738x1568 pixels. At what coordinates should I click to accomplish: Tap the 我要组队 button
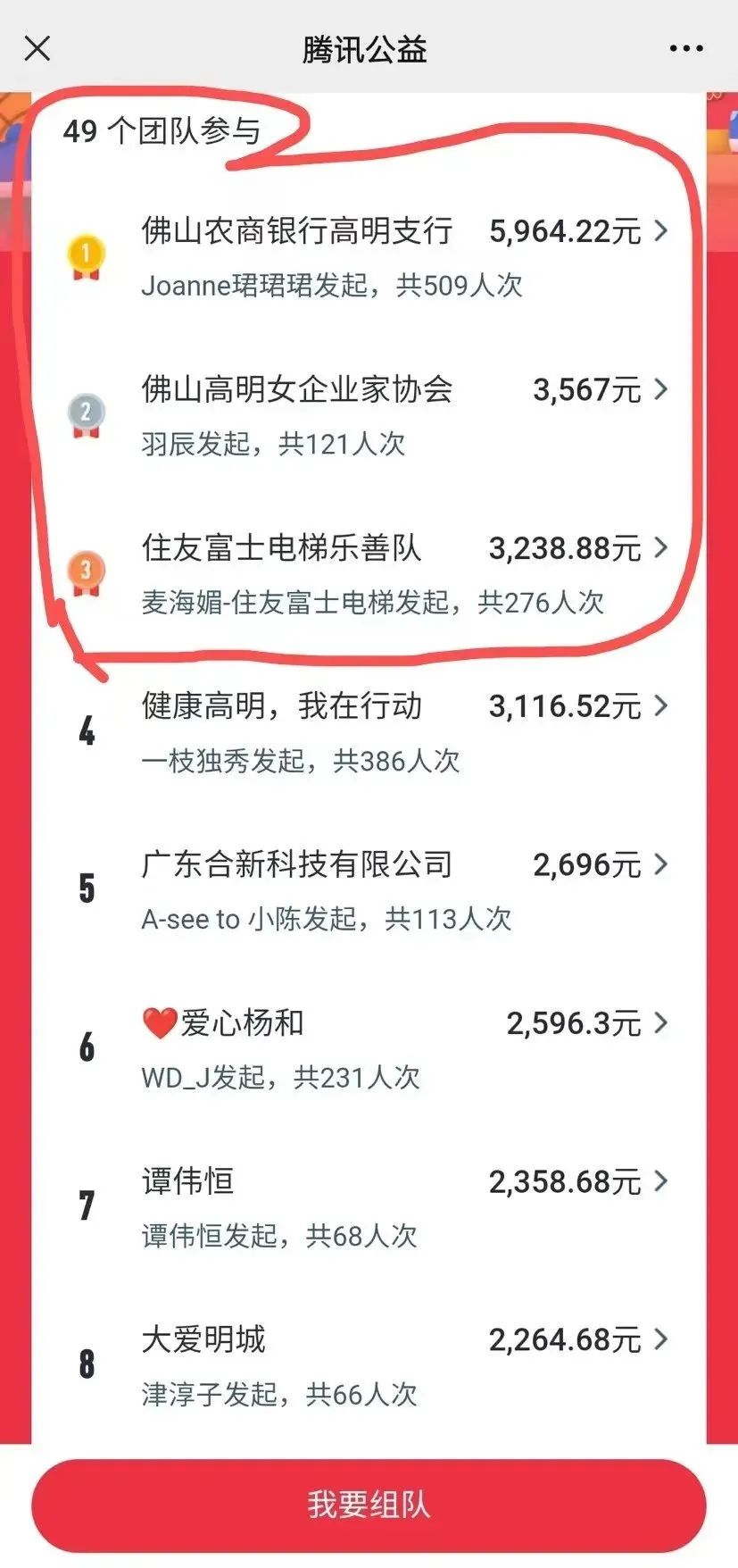pyautogui.click(x=369, y=1505)
